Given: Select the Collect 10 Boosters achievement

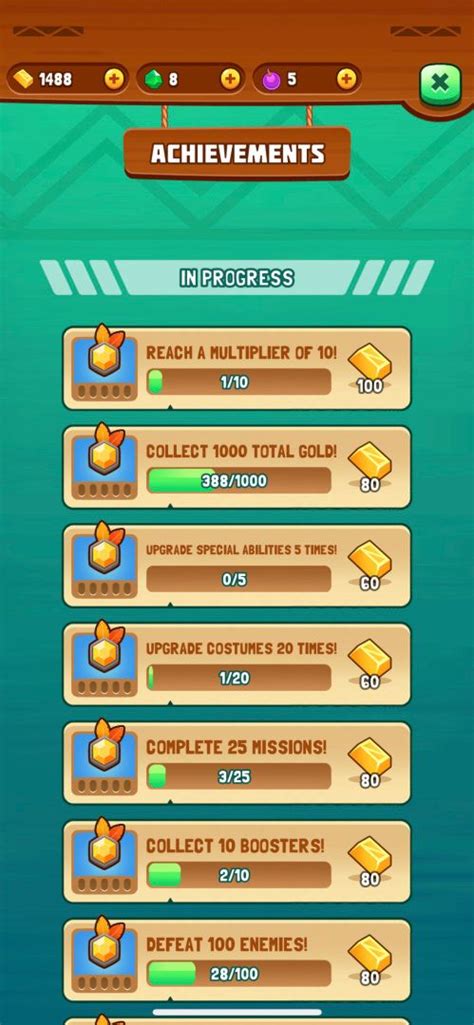Looking at the screenshot, I should (x=237, y=862).
